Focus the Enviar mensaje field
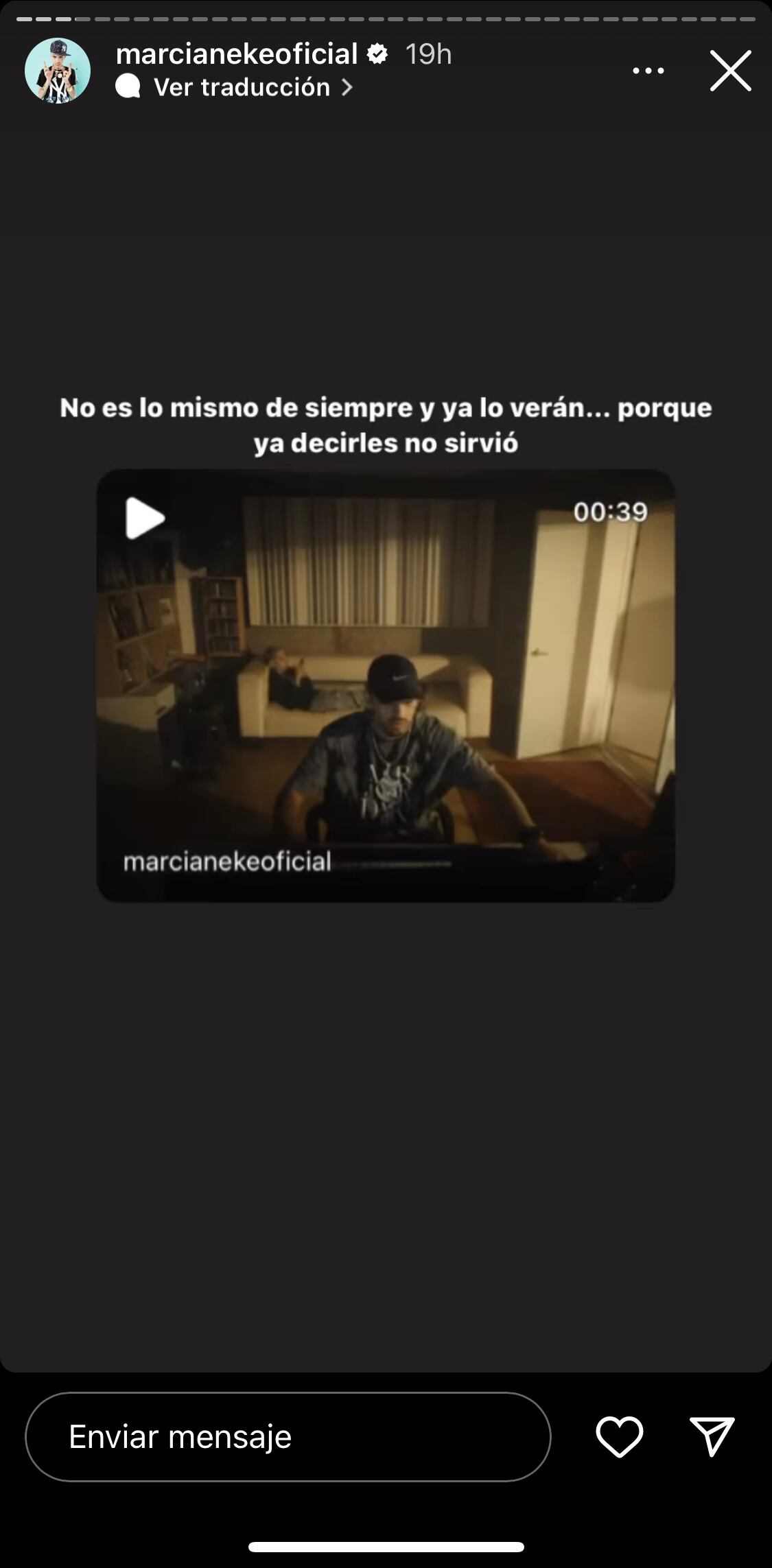Screen dimensions: 772x1568 click(288, 1436)
